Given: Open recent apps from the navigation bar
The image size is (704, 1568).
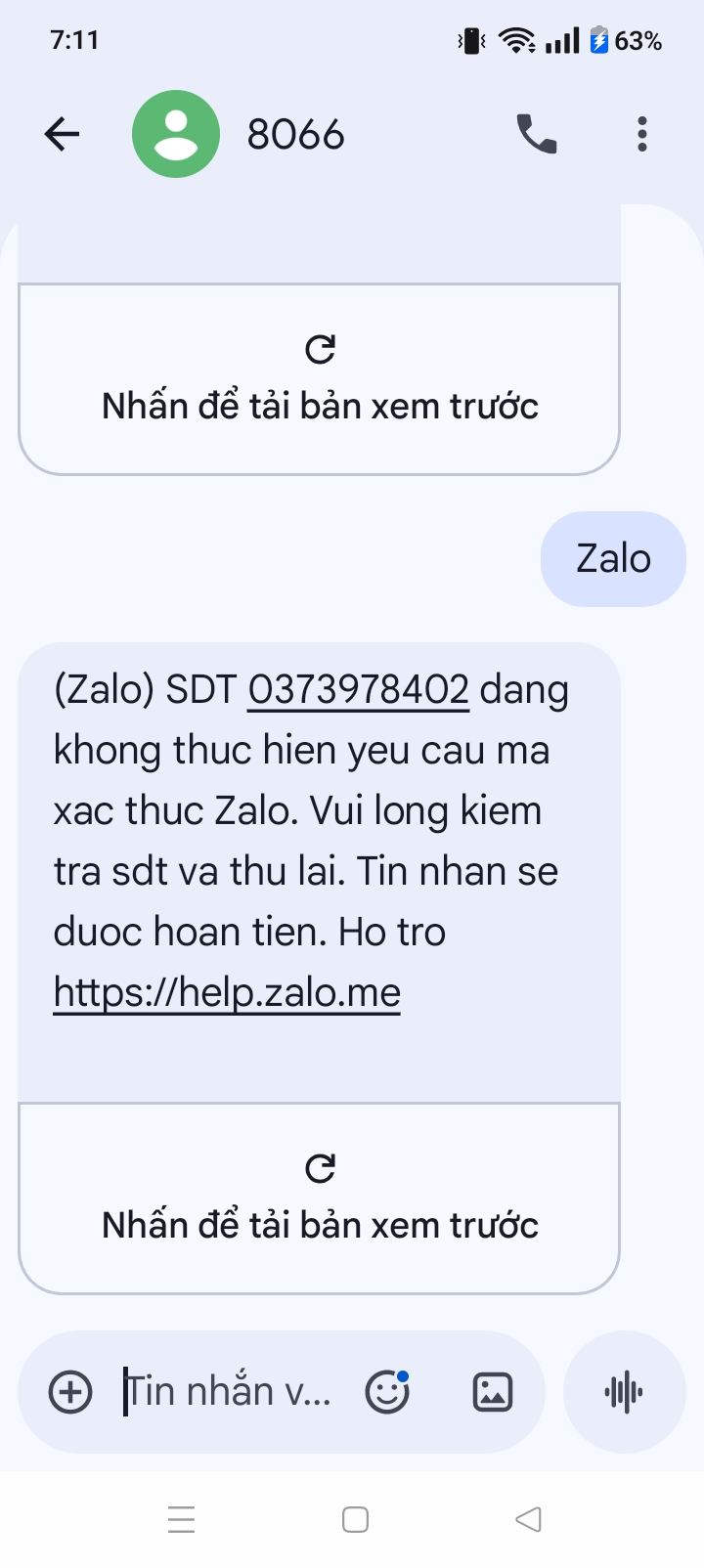Looking at the screenshot, I should tap(181, 1519).
